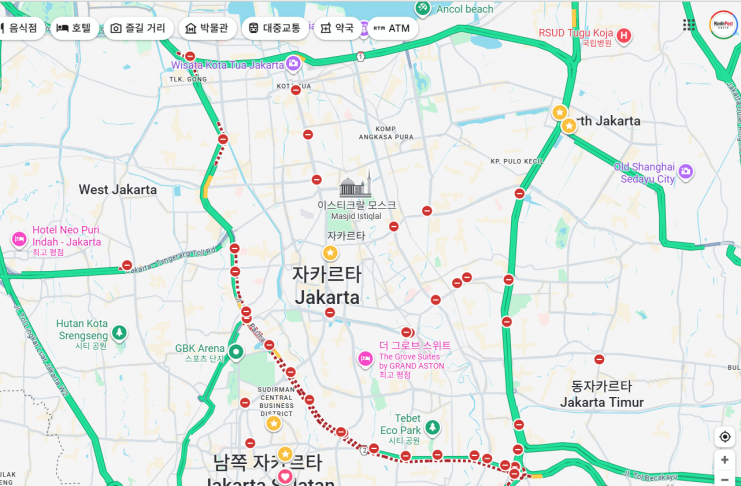The height and width of the screenshot is (486, 741).
Task: Show 즐길 거리 attractions
Action: click(139, 28)
